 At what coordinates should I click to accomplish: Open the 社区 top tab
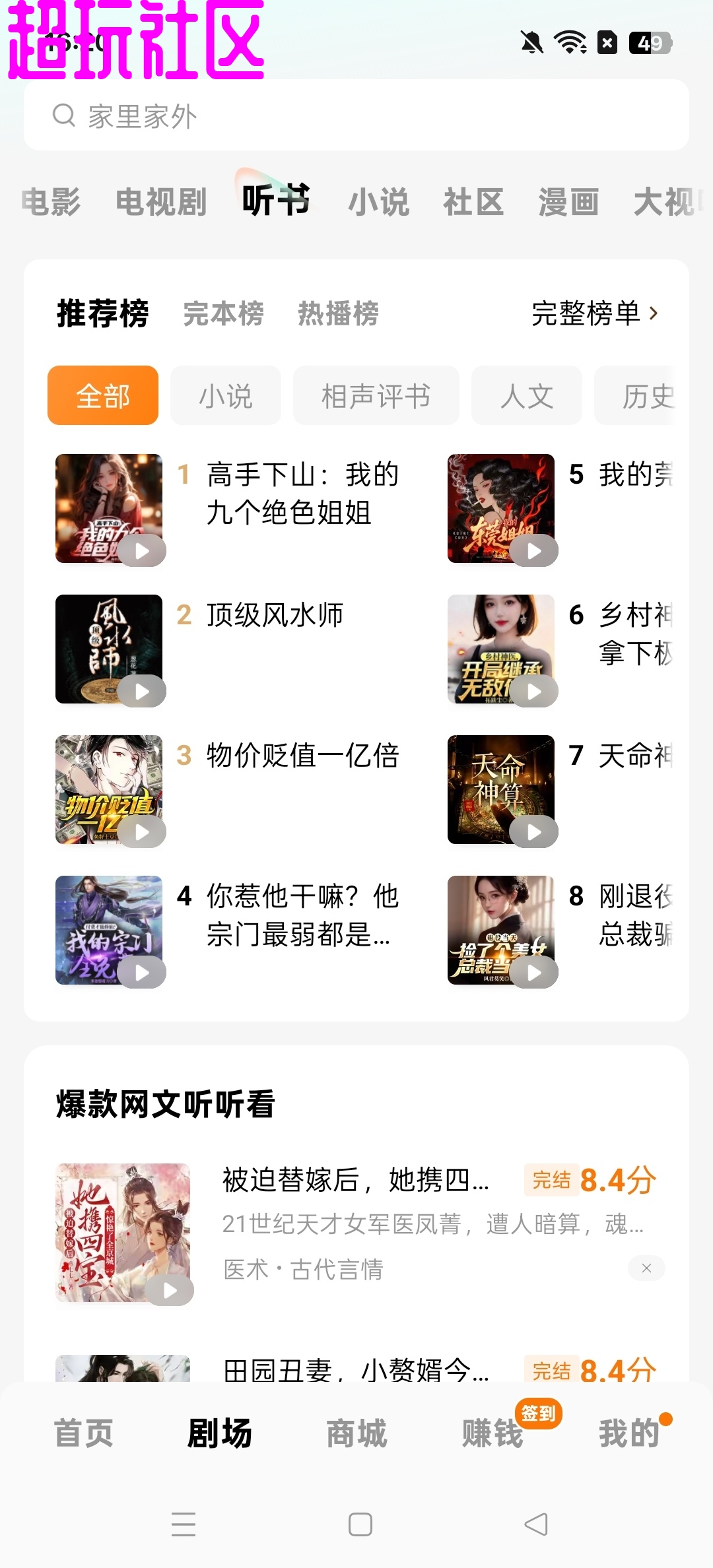(473, 202)
